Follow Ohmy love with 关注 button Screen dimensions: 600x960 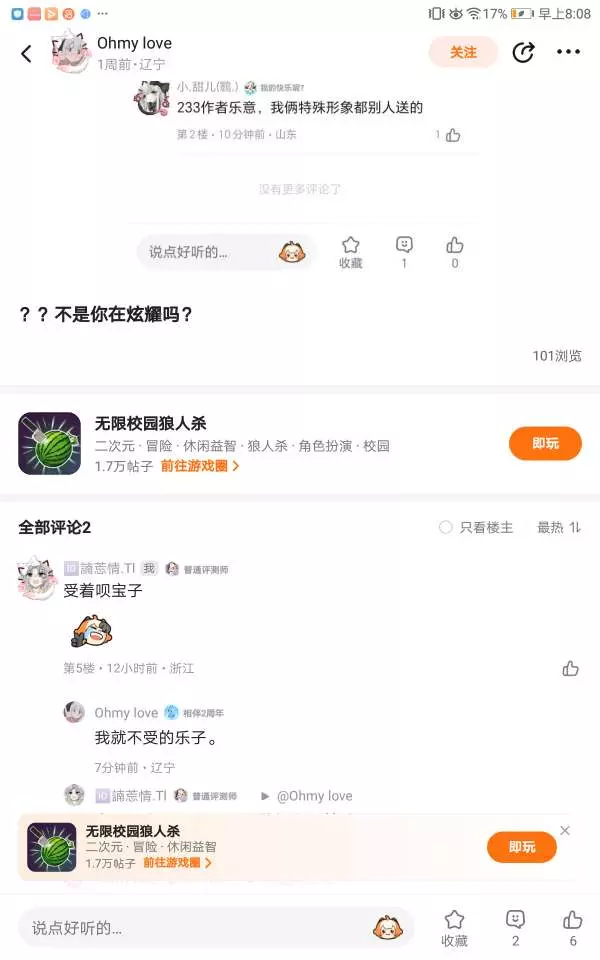tap(463, 53)
